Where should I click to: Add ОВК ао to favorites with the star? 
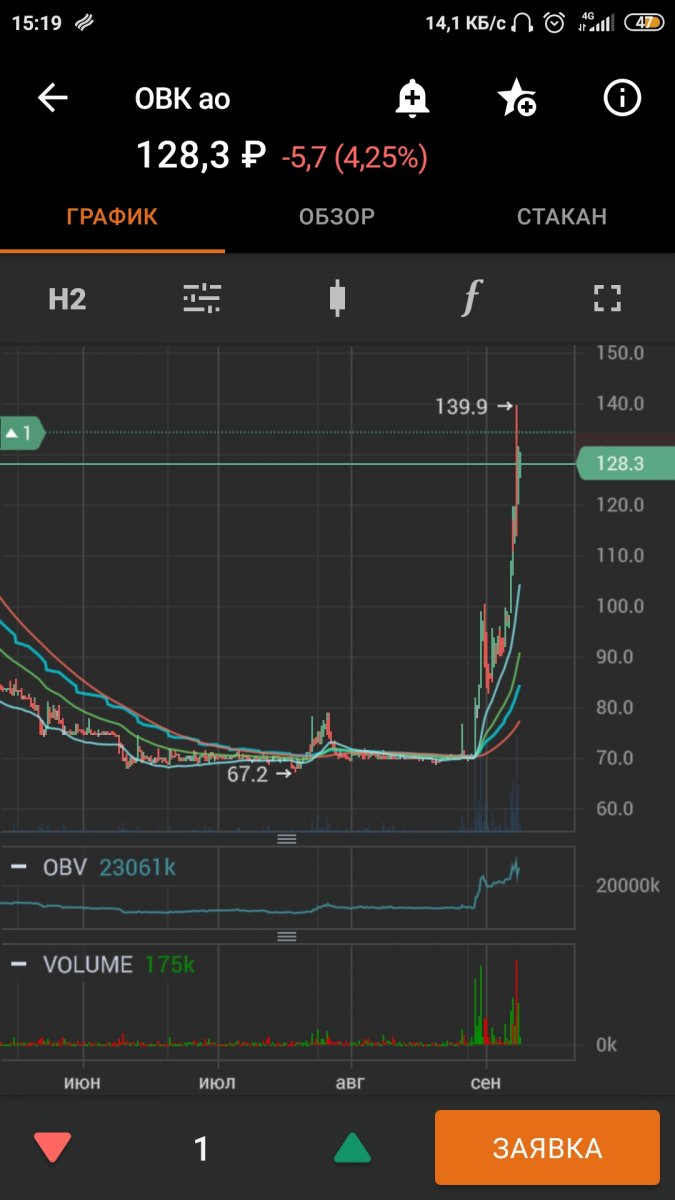tap(516, 98)
